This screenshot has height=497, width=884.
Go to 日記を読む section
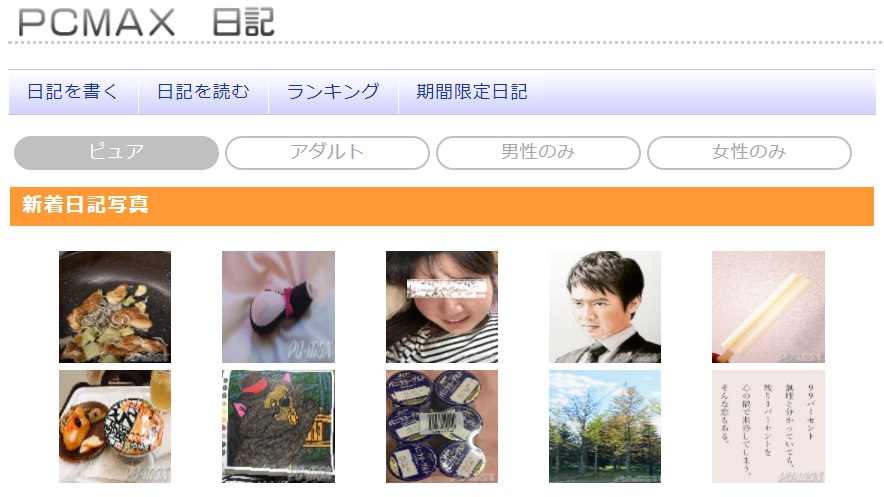[x=203, y=92]
